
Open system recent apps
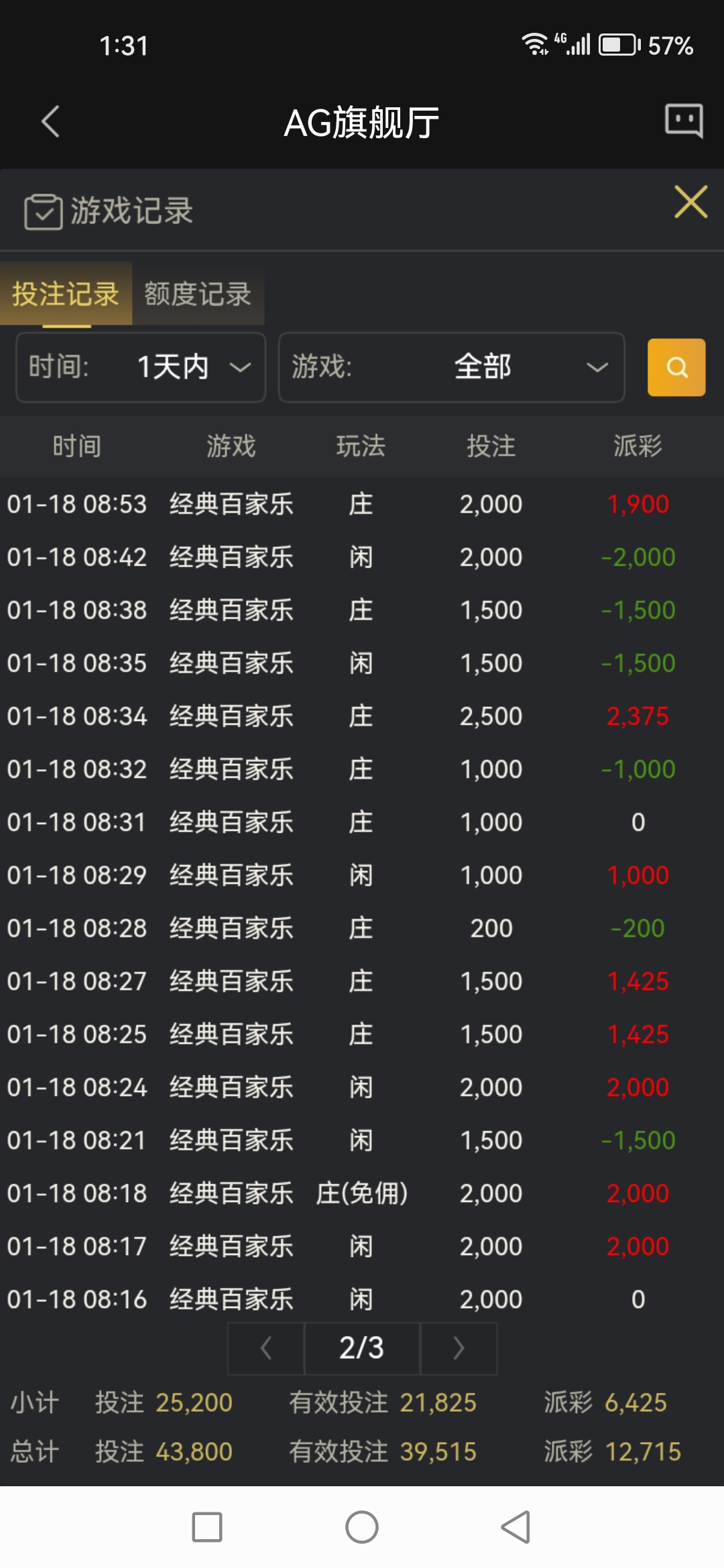pos(207,1527)
